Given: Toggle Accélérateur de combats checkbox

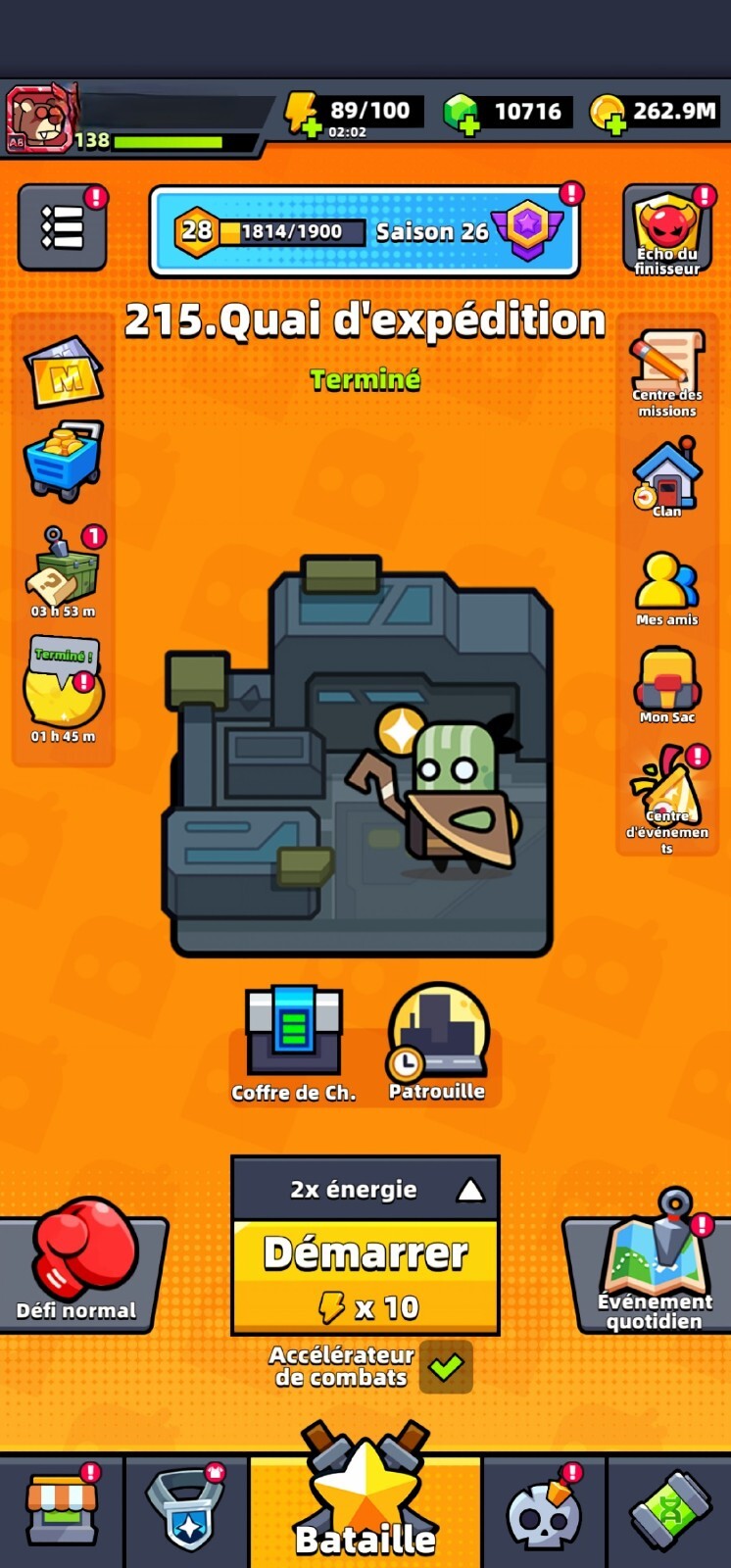Looking at the screenshot, I should (x=446, y=1366).
